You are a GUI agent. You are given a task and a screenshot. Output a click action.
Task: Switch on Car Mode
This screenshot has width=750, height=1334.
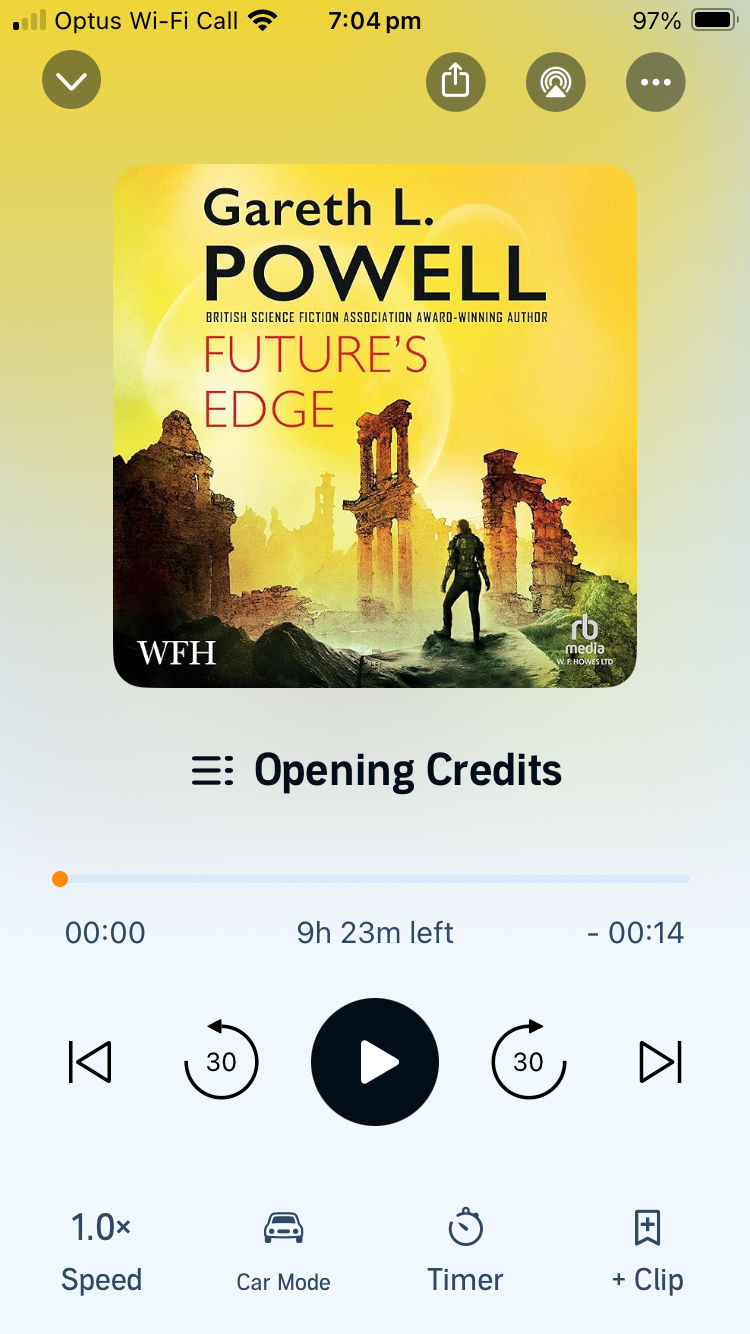pyautogui.click(x=283, y=1250)
